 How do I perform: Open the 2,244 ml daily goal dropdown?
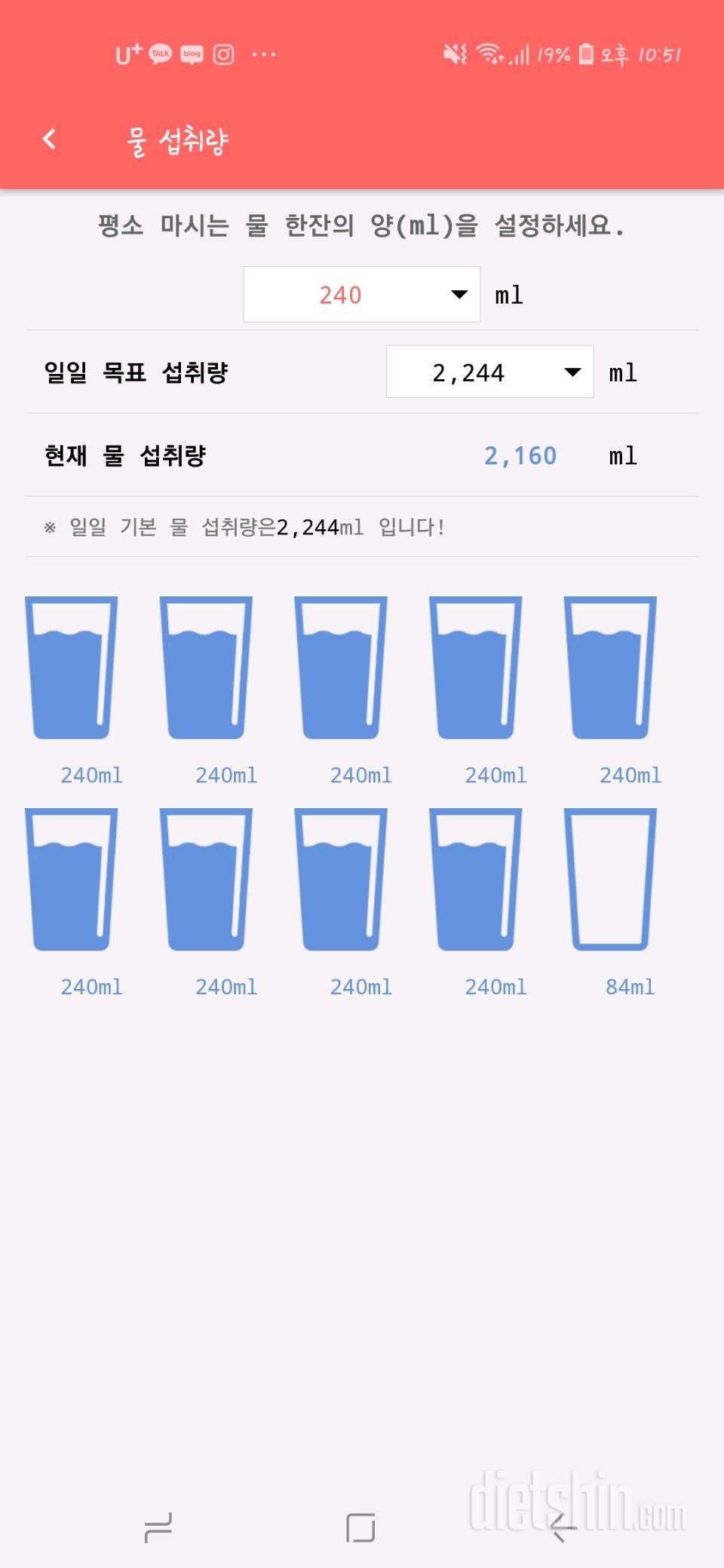tap(490, 372)
